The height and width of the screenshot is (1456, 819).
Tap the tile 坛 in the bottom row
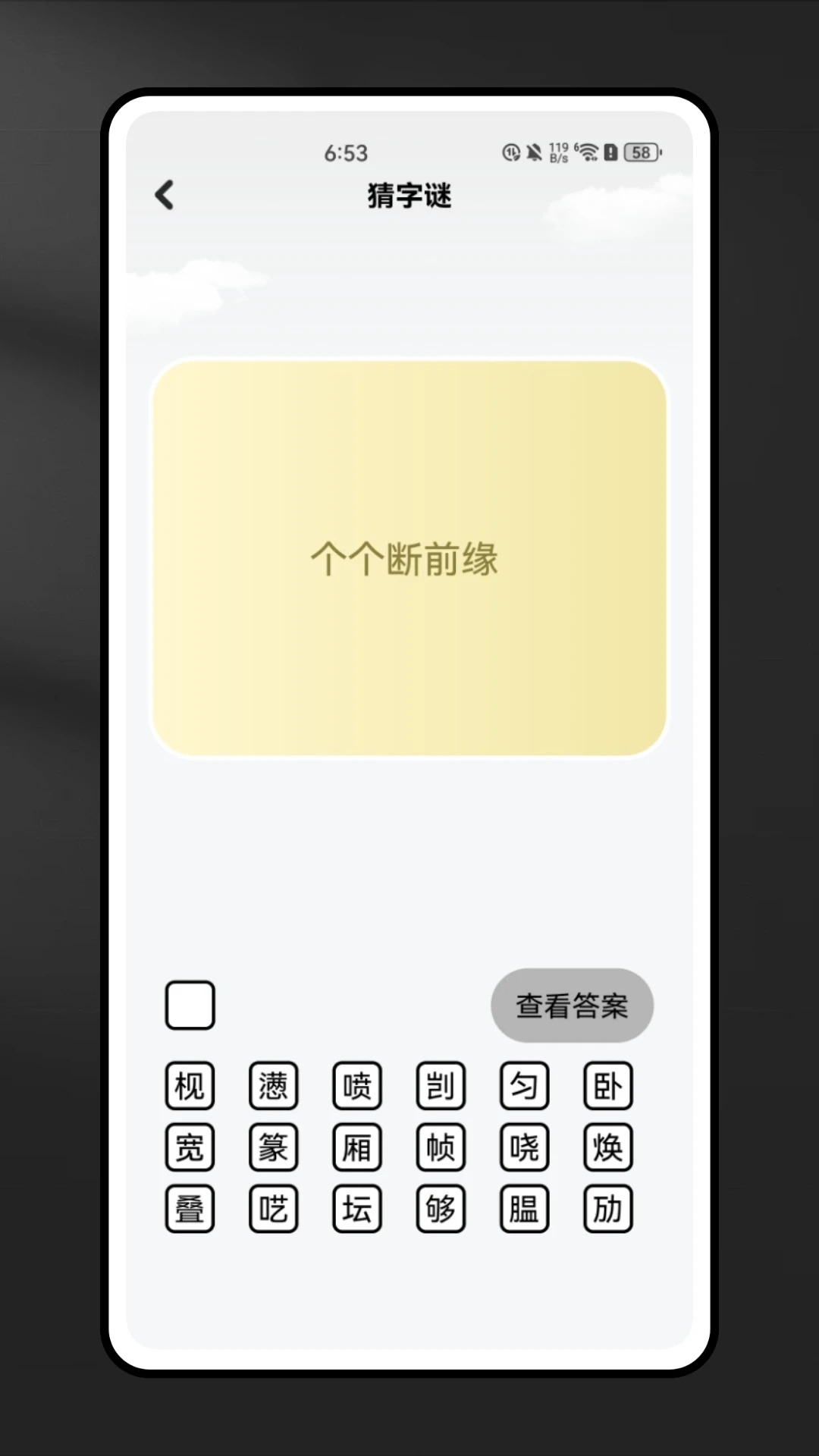[x=356, y=1209]
